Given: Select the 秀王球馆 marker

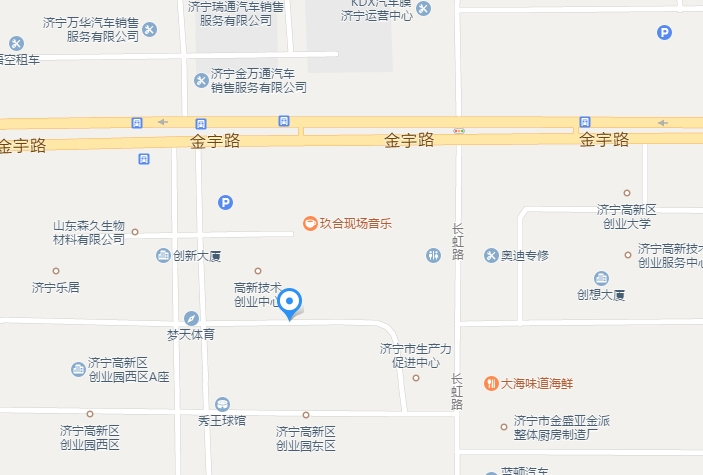Looking at the screenshot, I should click(x=222, y=403).
